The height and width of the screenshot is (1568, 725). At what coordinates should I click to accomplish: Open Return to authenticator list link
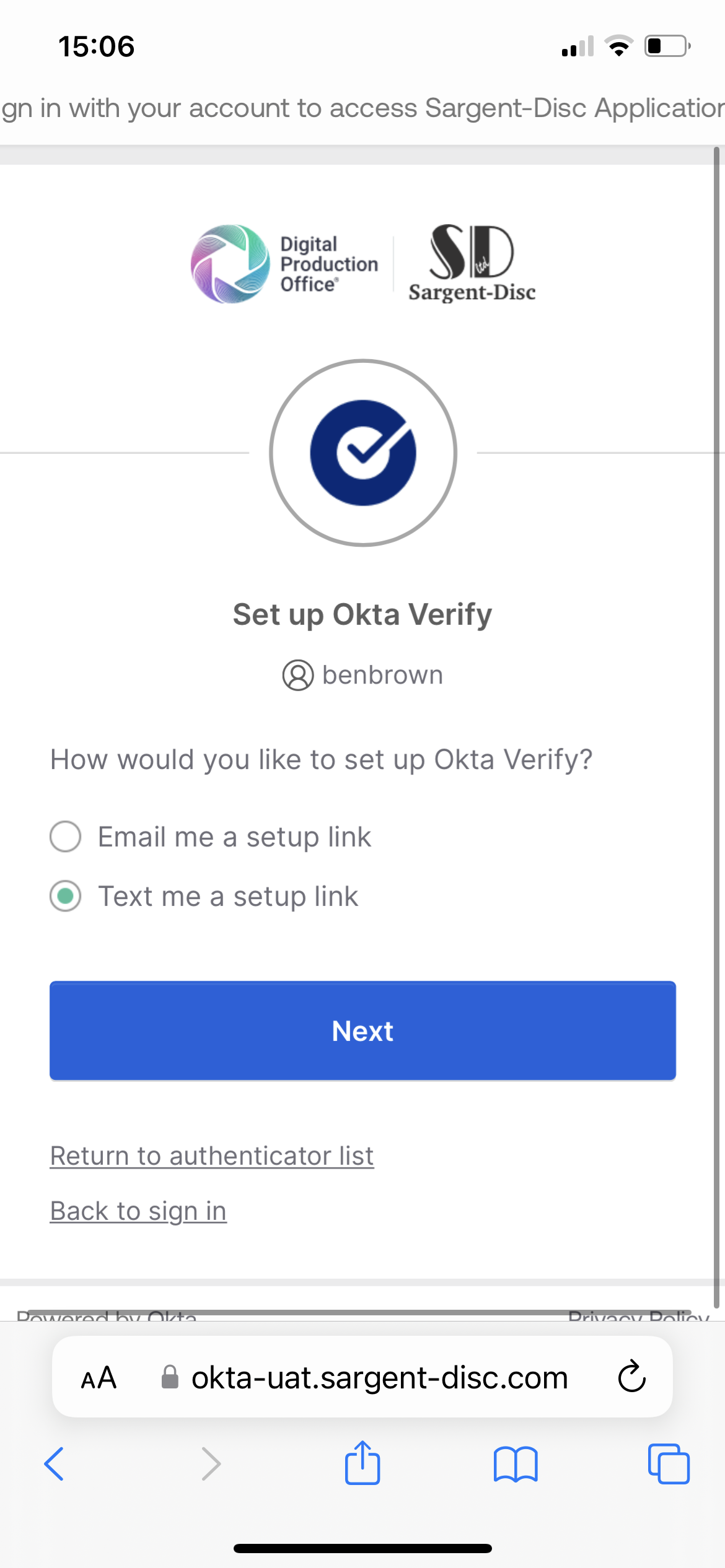[212, 1156]
